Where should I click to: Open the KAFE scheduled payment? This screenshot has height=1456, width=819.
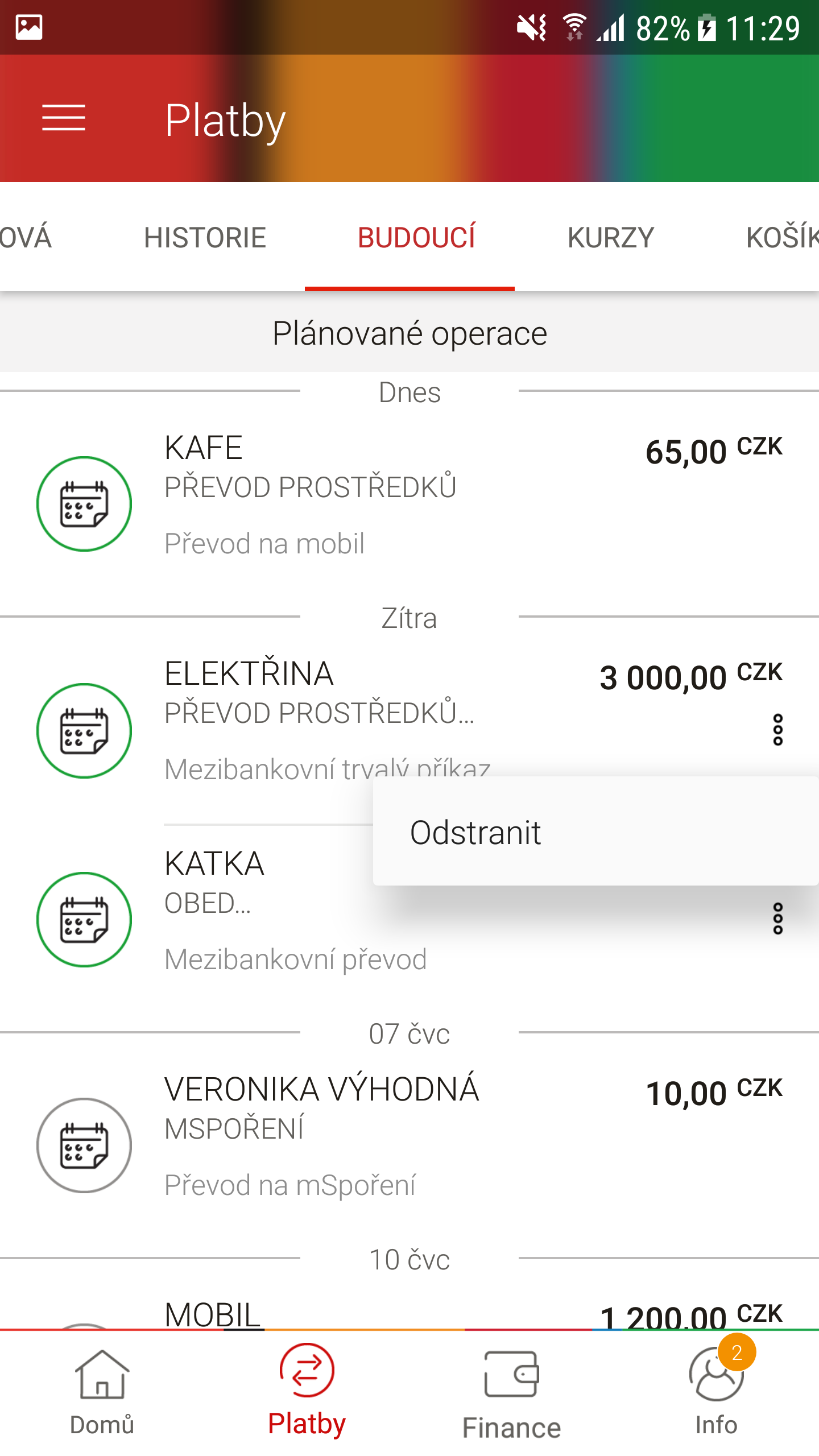click(409, 495)
